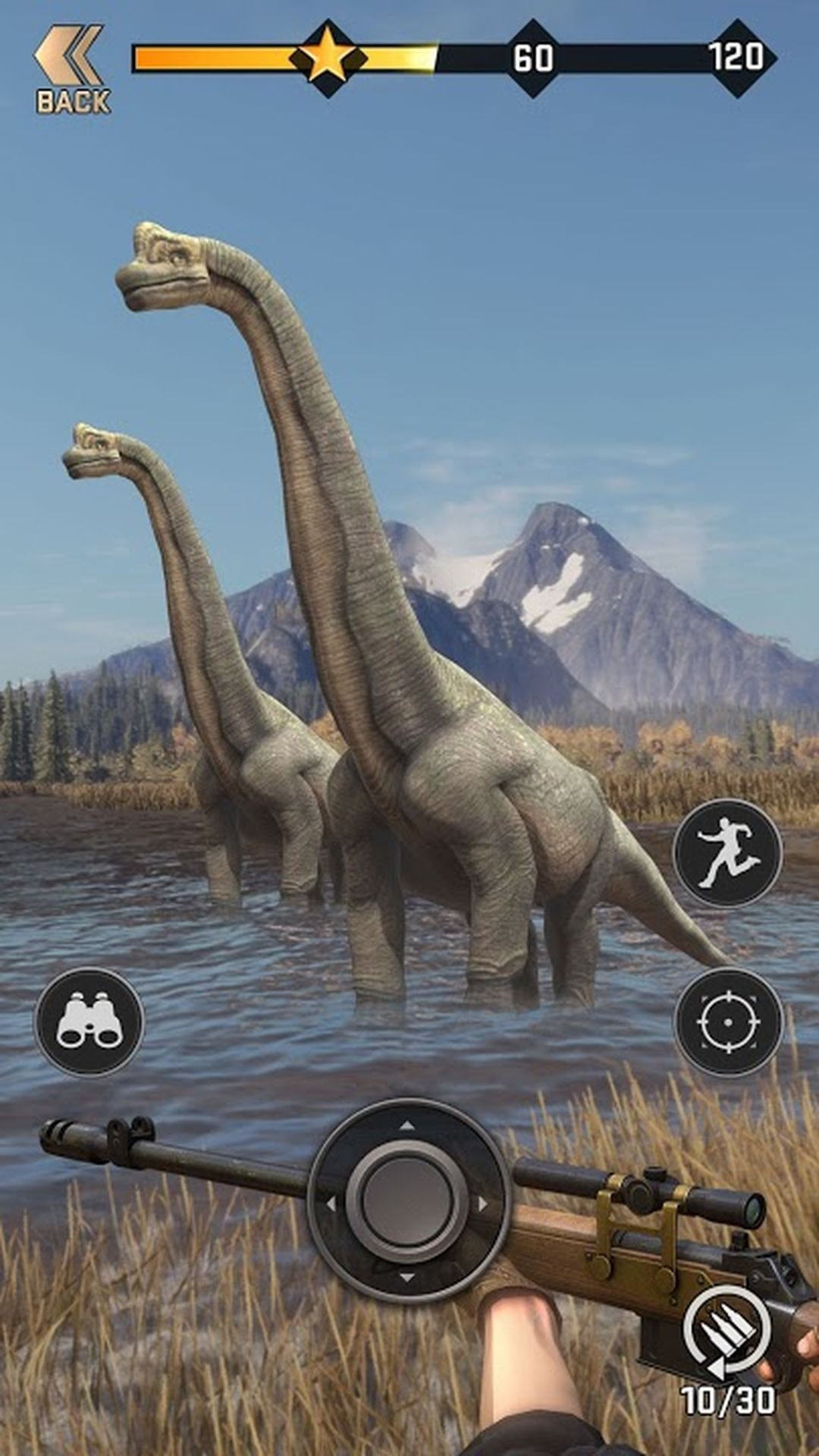Tap the Back button
The image size is (819, 1456).
point(71,70)
